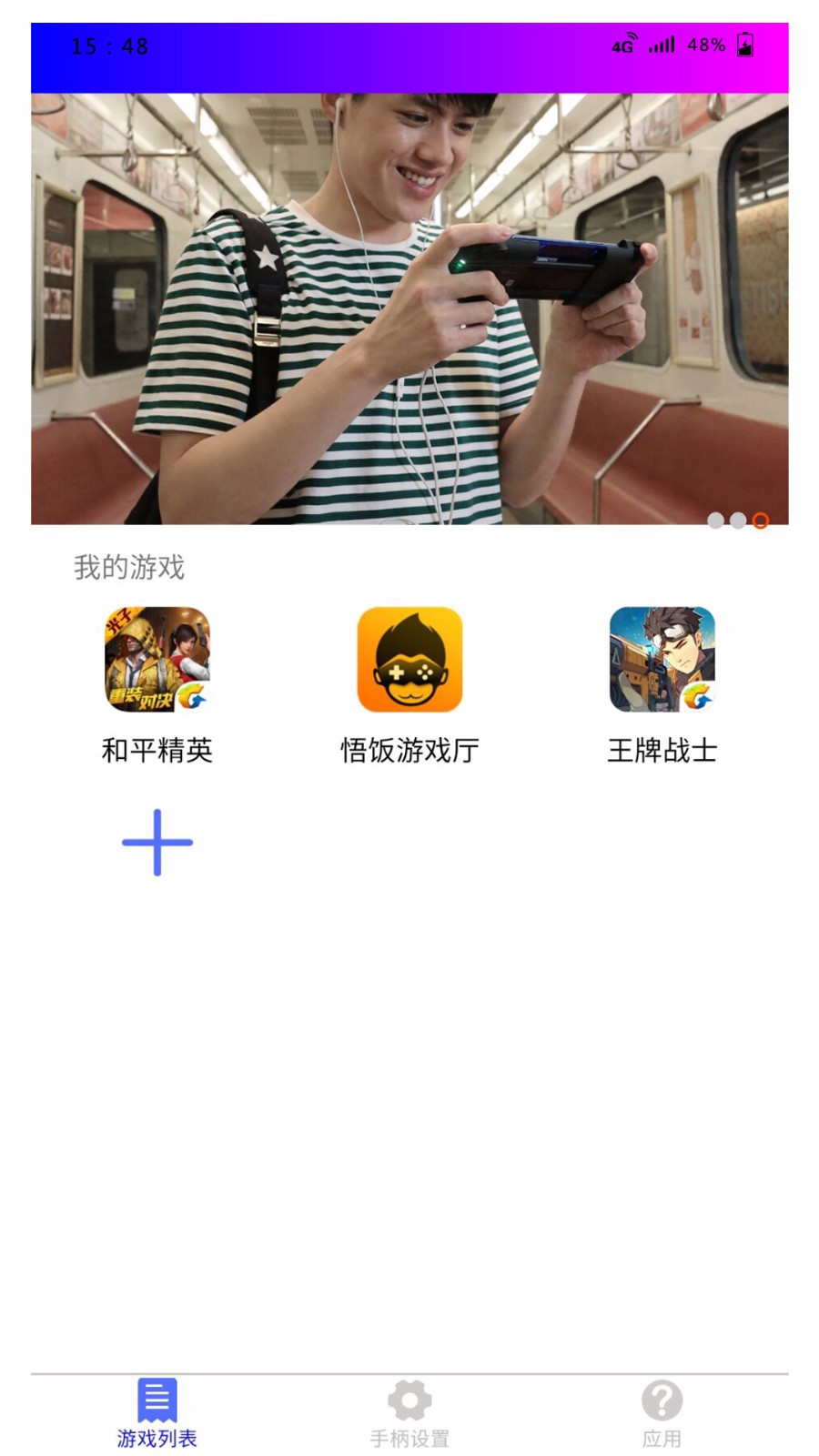Activate the second carousel dot
Viewport: 819px width, 1456px height.
[739, 521]
